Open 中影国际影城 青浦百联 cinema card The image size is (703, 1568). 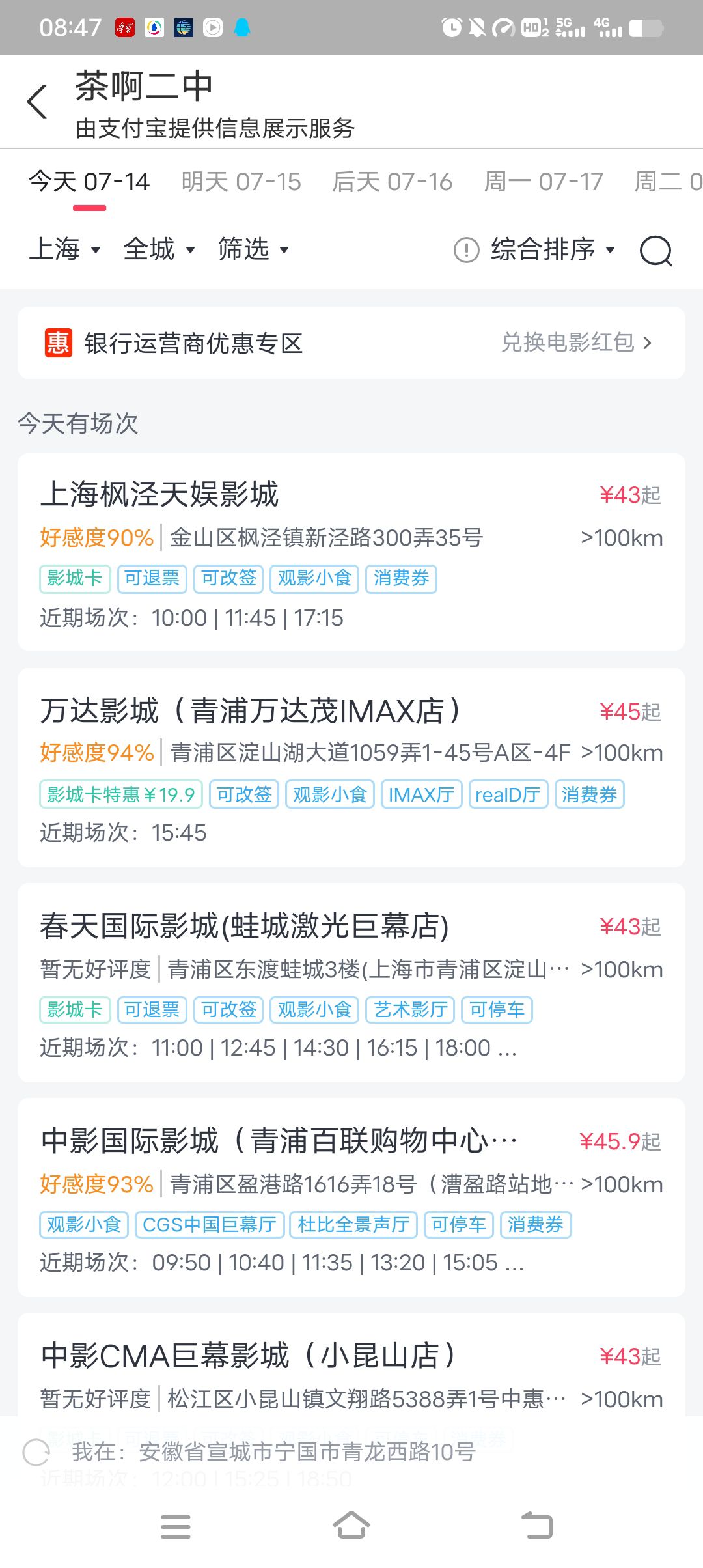tap(351, 1197)
